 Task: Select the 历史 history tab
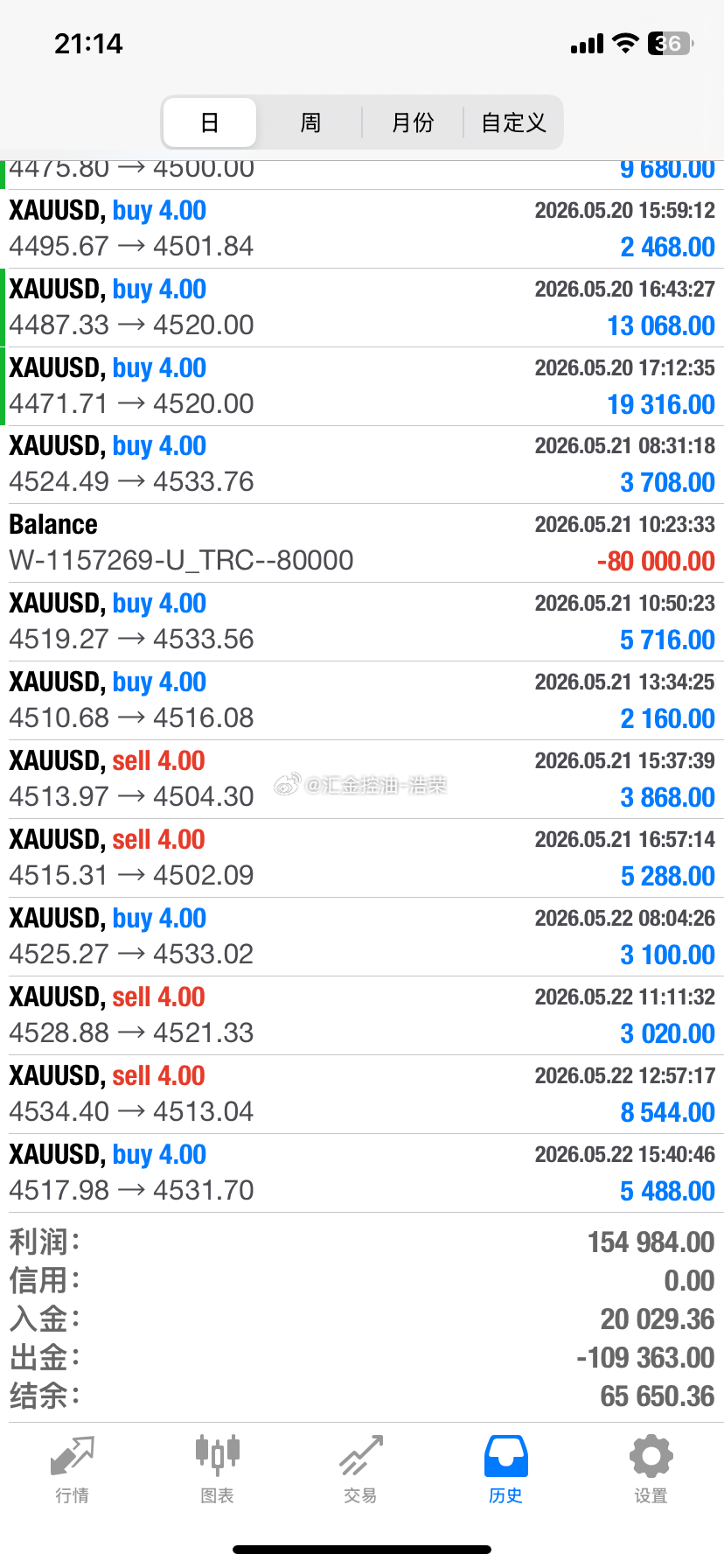click(505, 1469)
